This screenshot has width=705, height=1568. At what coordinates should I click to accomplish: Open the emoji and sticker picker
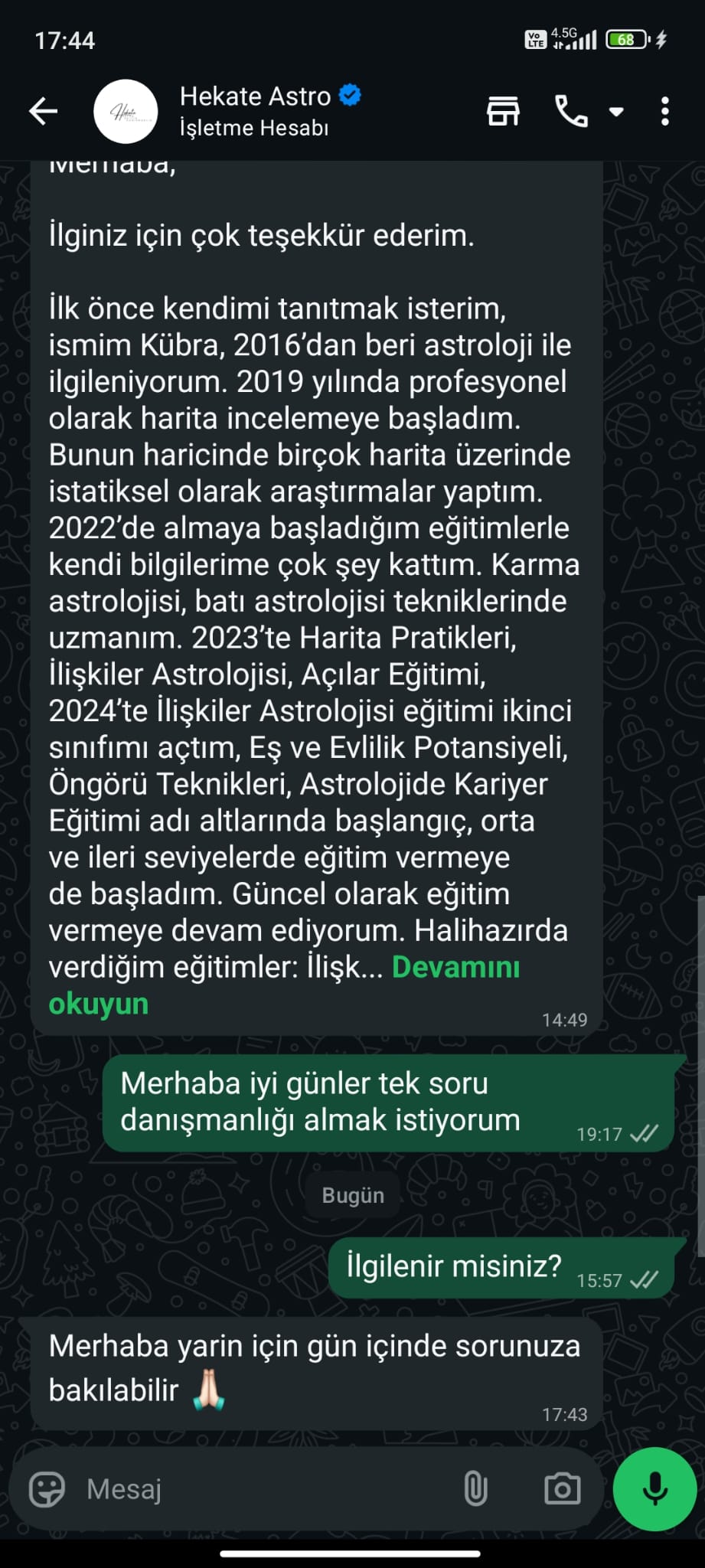pyautogui.click(x=46, y=1489)
